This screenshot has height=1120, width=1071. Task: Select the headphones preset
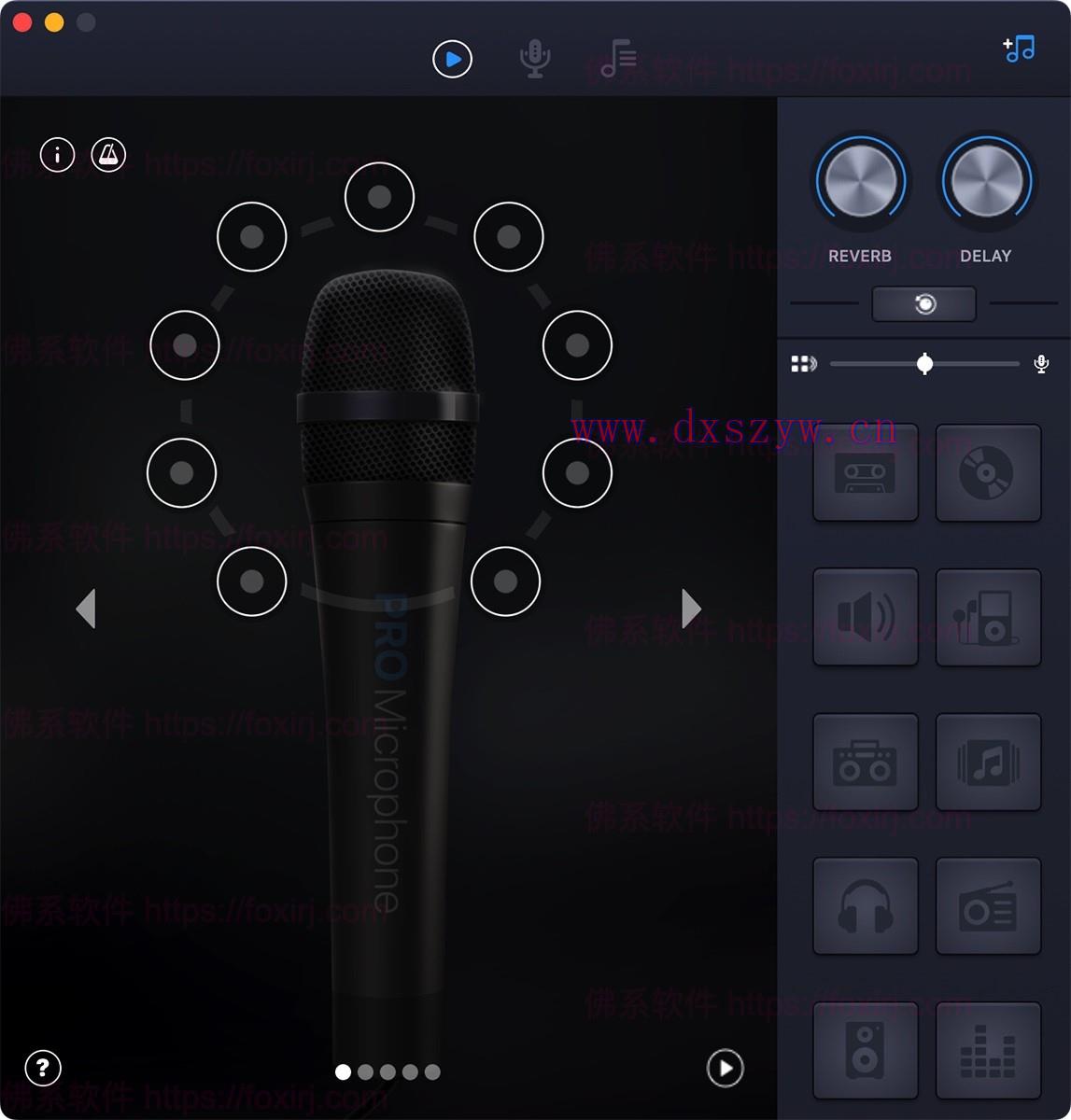coord(865,906)
